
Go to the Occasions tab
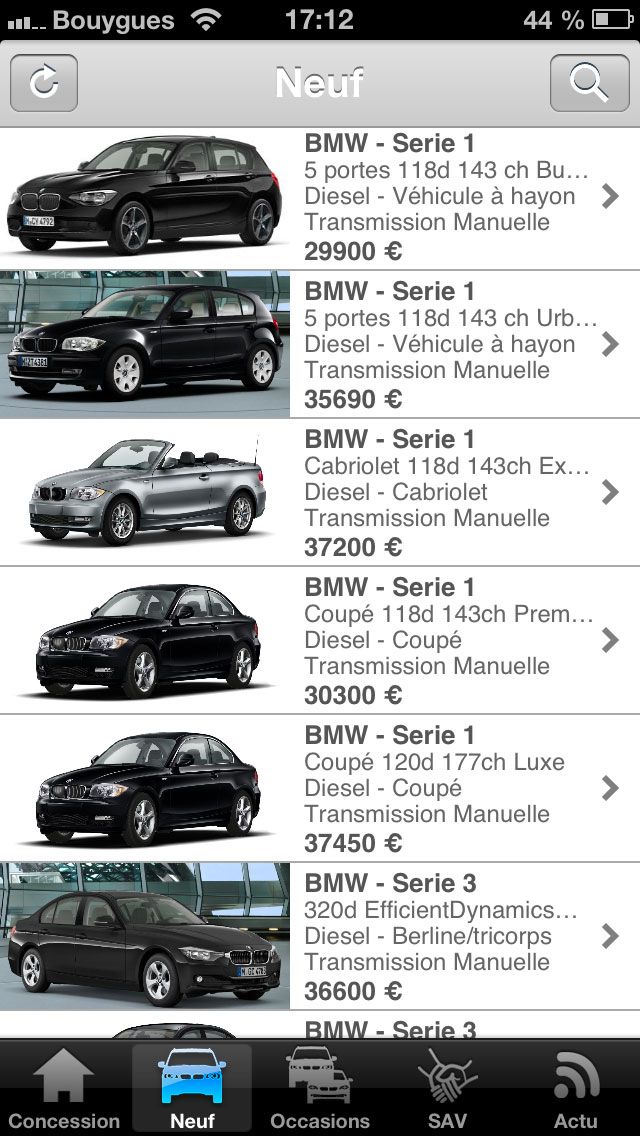[x=320, y=1090]
